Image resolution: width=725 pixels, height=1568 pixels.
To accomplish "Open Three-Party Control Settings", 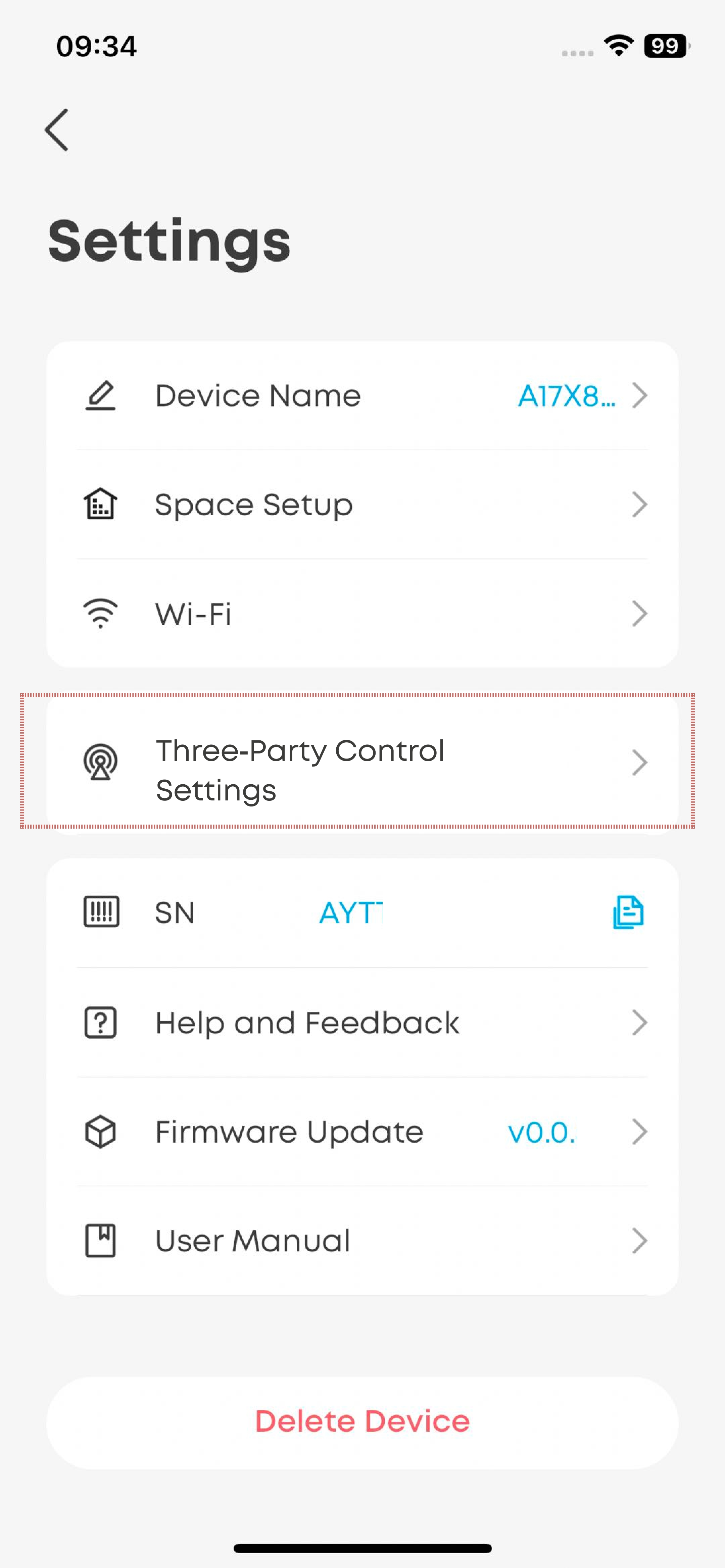I will [x=362, y=763].
